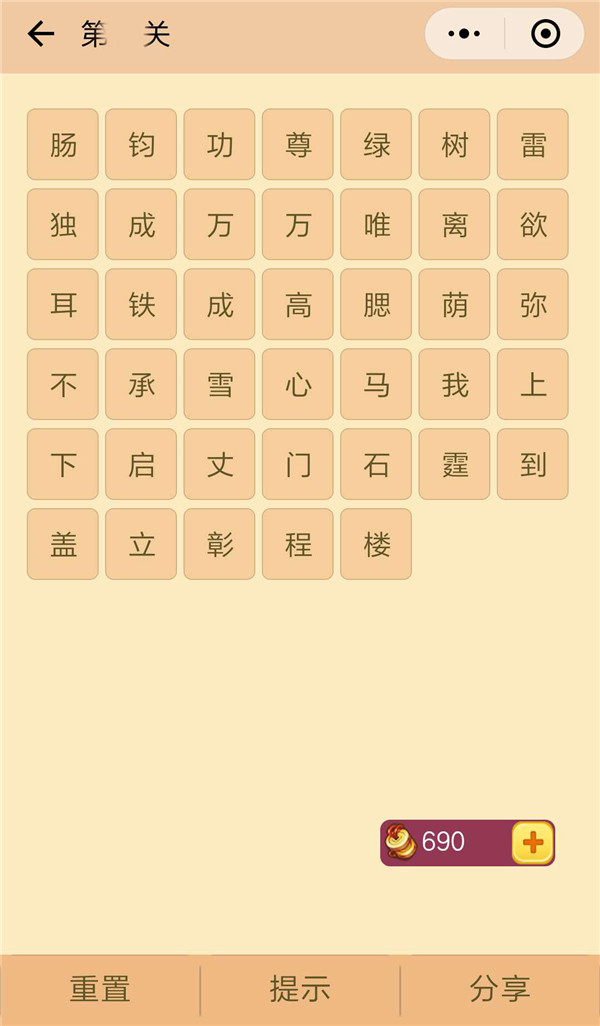
Task: Go back using the arrow
Action: (40, 35)
